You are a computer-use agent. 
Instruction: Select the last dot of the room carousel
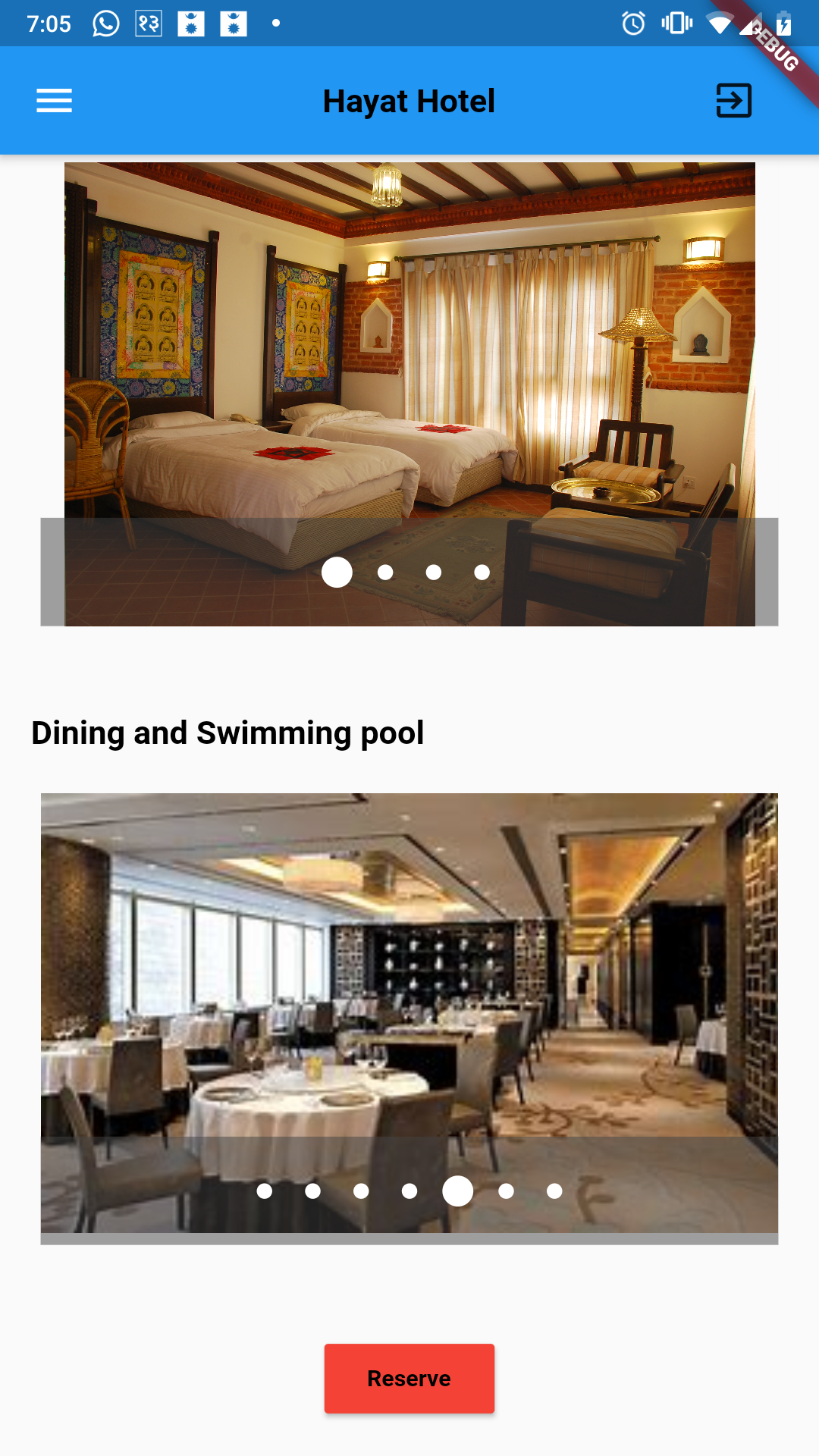pos(482,573)
